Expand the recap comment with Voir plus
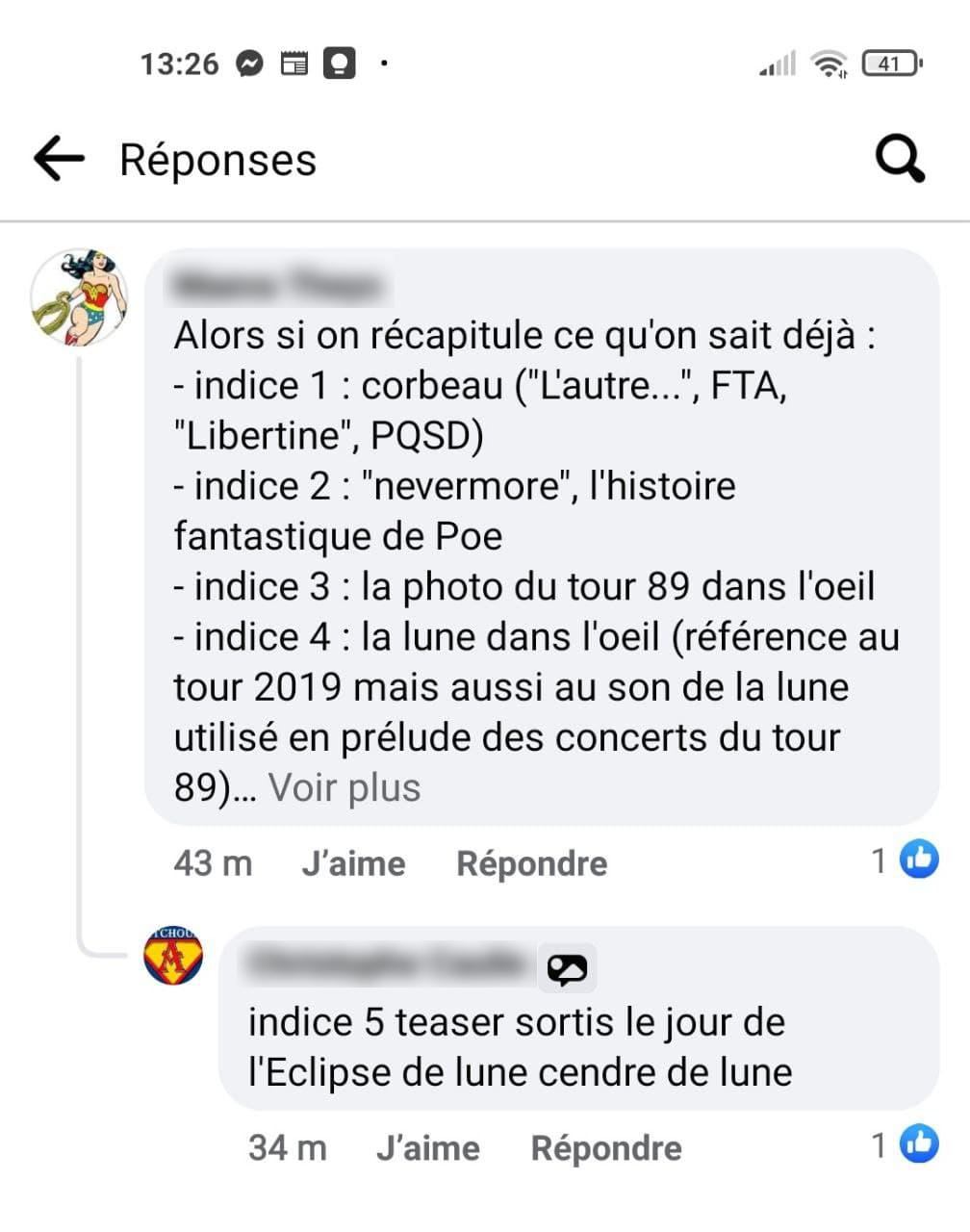Image resolution: width=970 pixels, height=1232 pixels. click(344, 787)
